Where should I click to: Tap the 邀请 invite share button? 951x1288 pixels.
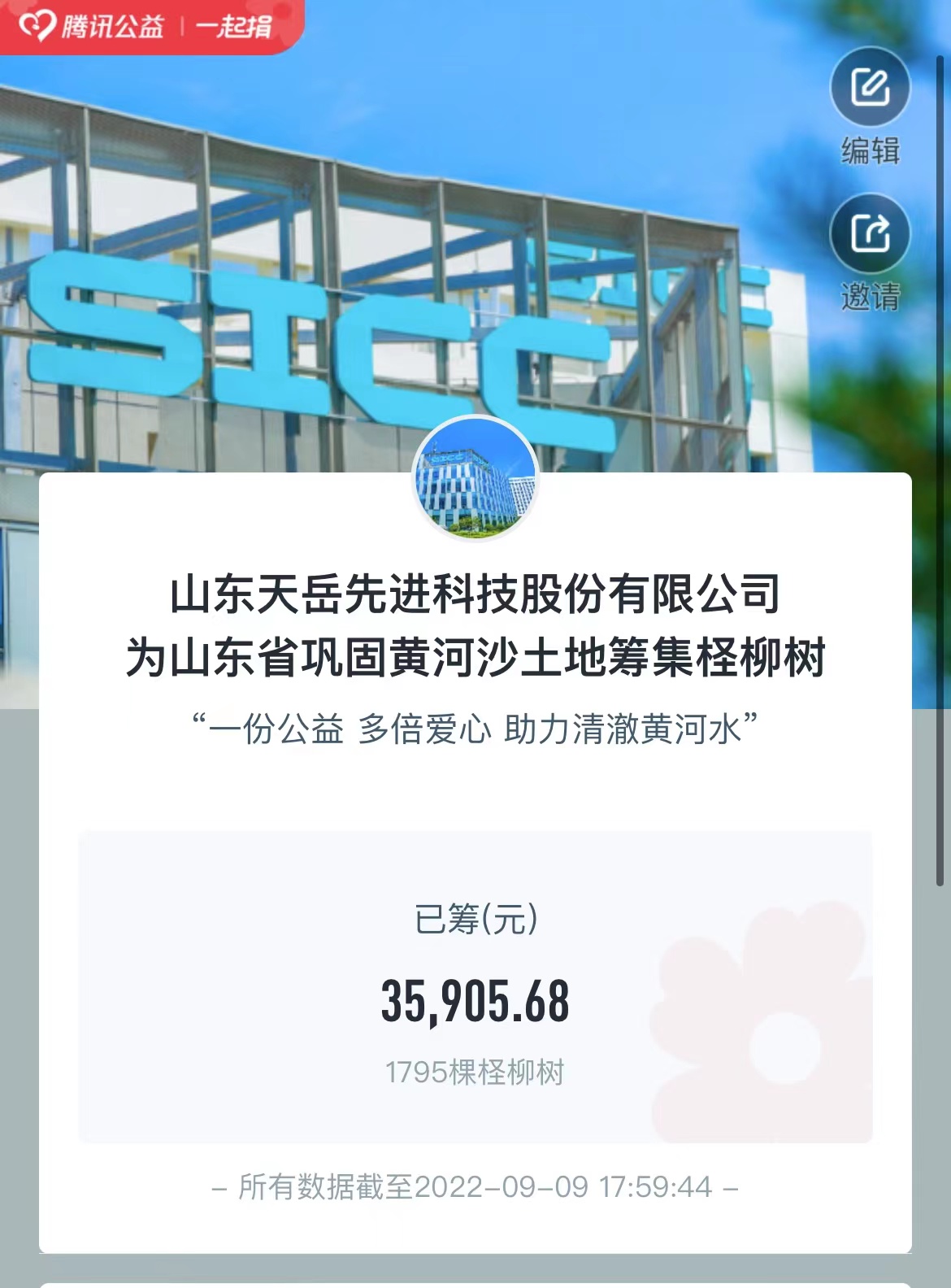(870, 235)
